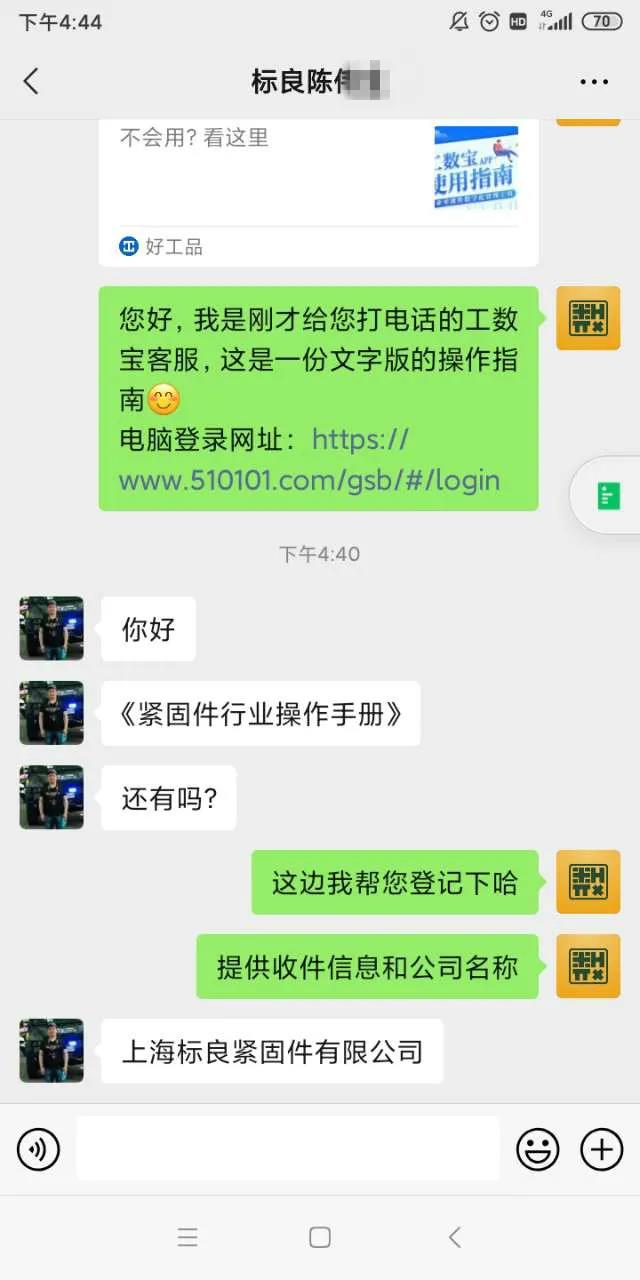Open the 好工品 shared guide card
Screen dimensions: 640x1280
point(318,190)
